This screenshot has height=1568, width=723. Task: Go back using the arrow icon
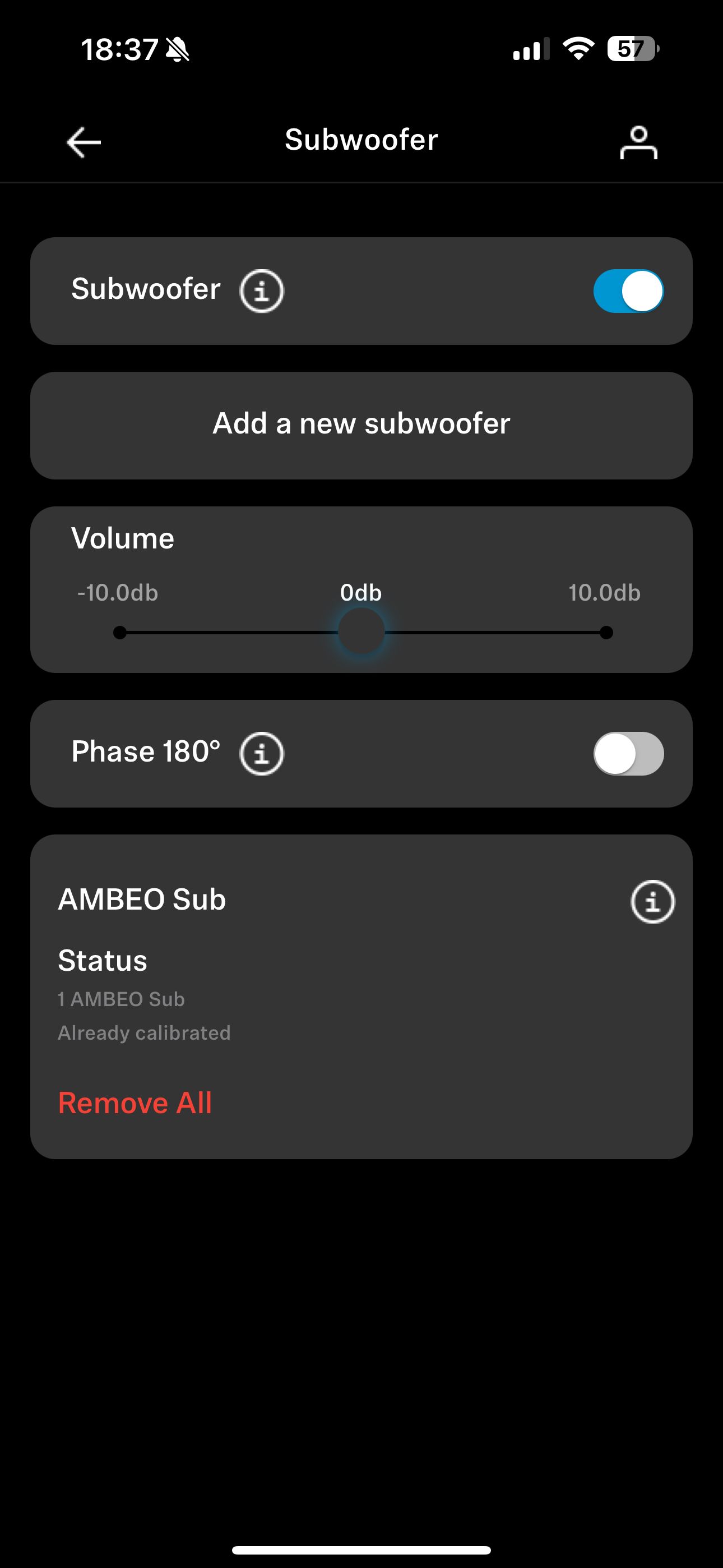coord(84,142)
